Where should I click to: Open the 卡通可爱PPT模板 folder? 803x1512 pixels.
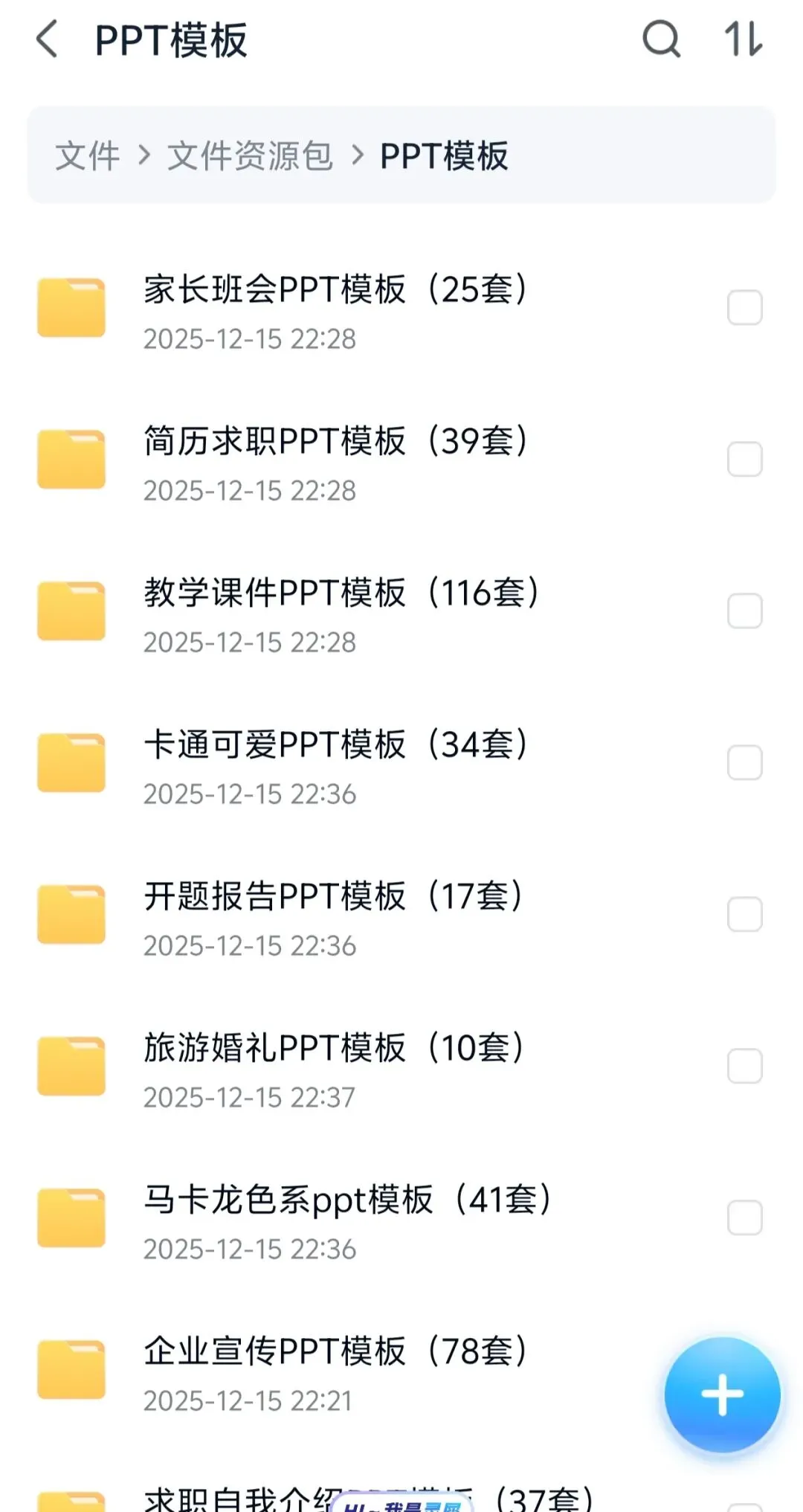pos(335,764)
